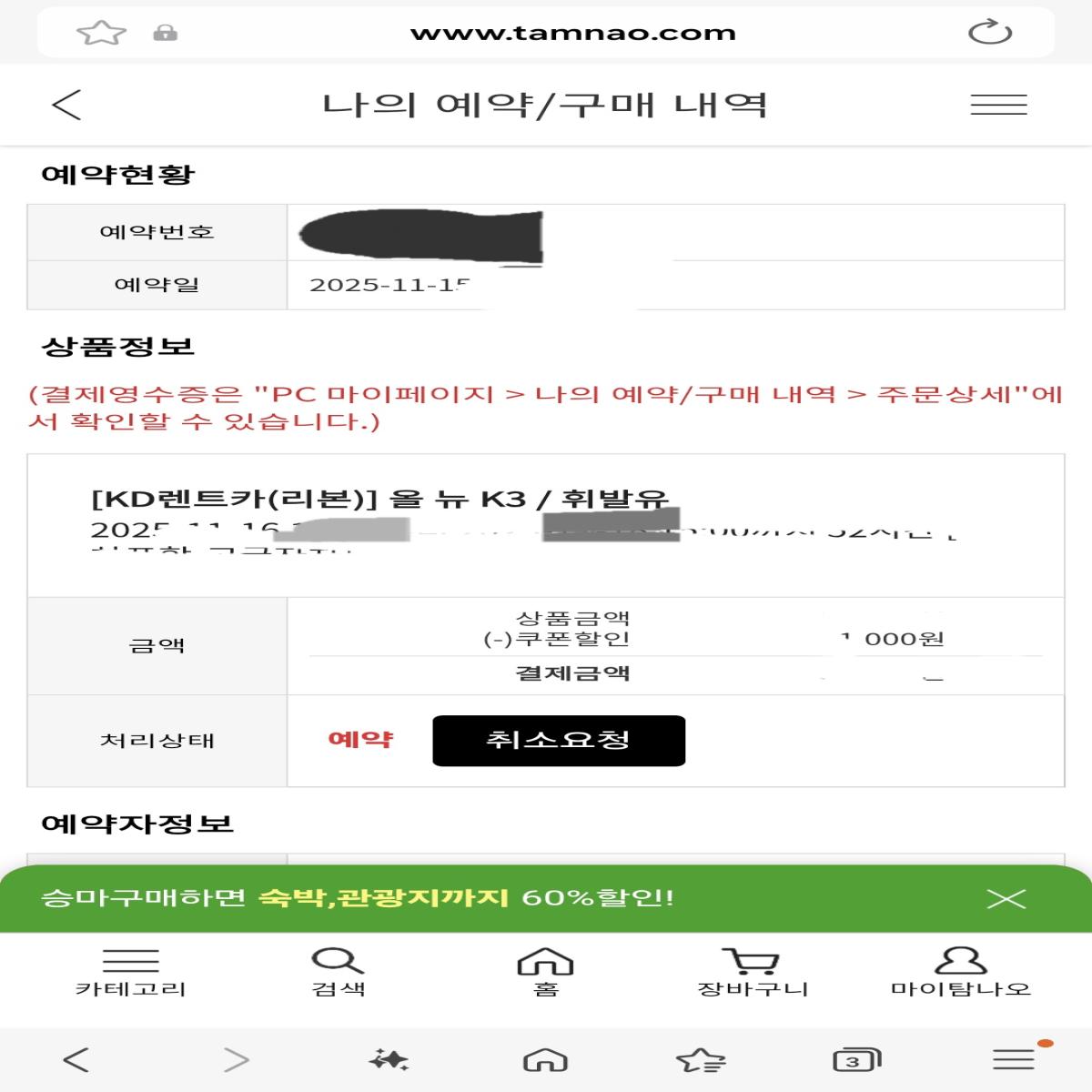Open the 장바구니 cart tab

pyautogui.click(x=752, y=973)
